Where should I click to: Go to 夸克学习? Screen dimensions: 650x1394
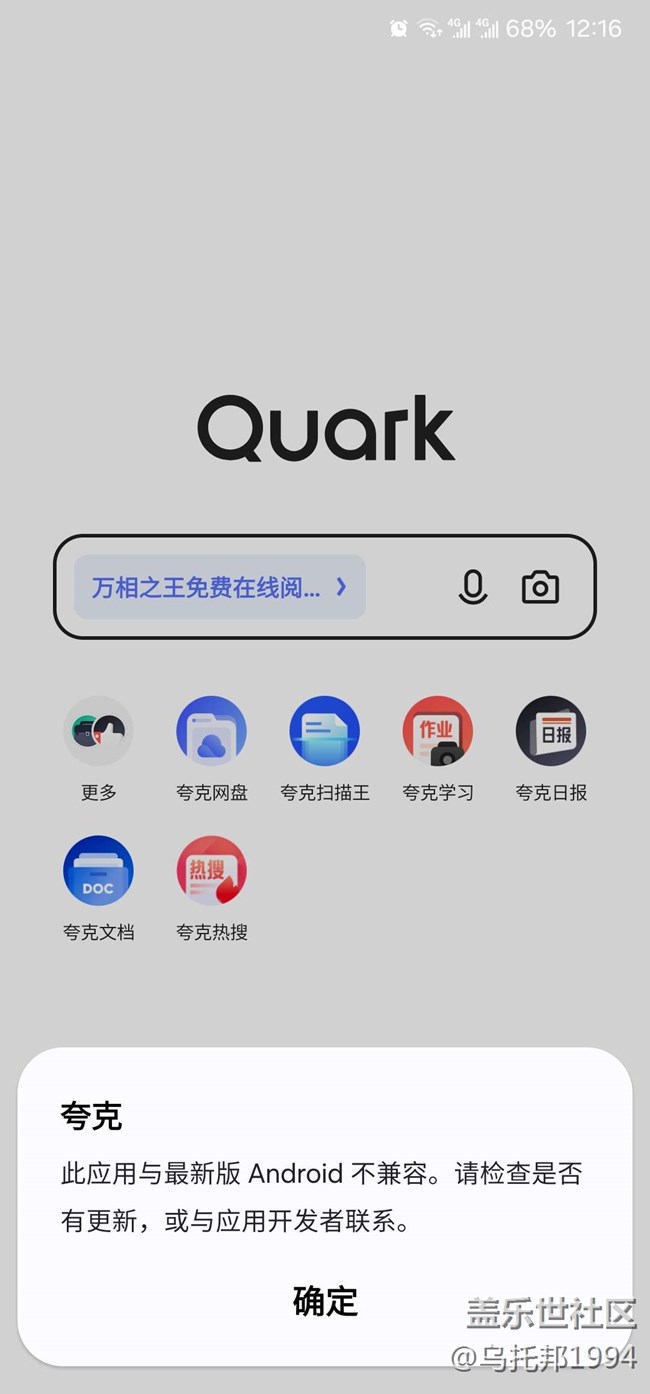[x=438, y=749]
